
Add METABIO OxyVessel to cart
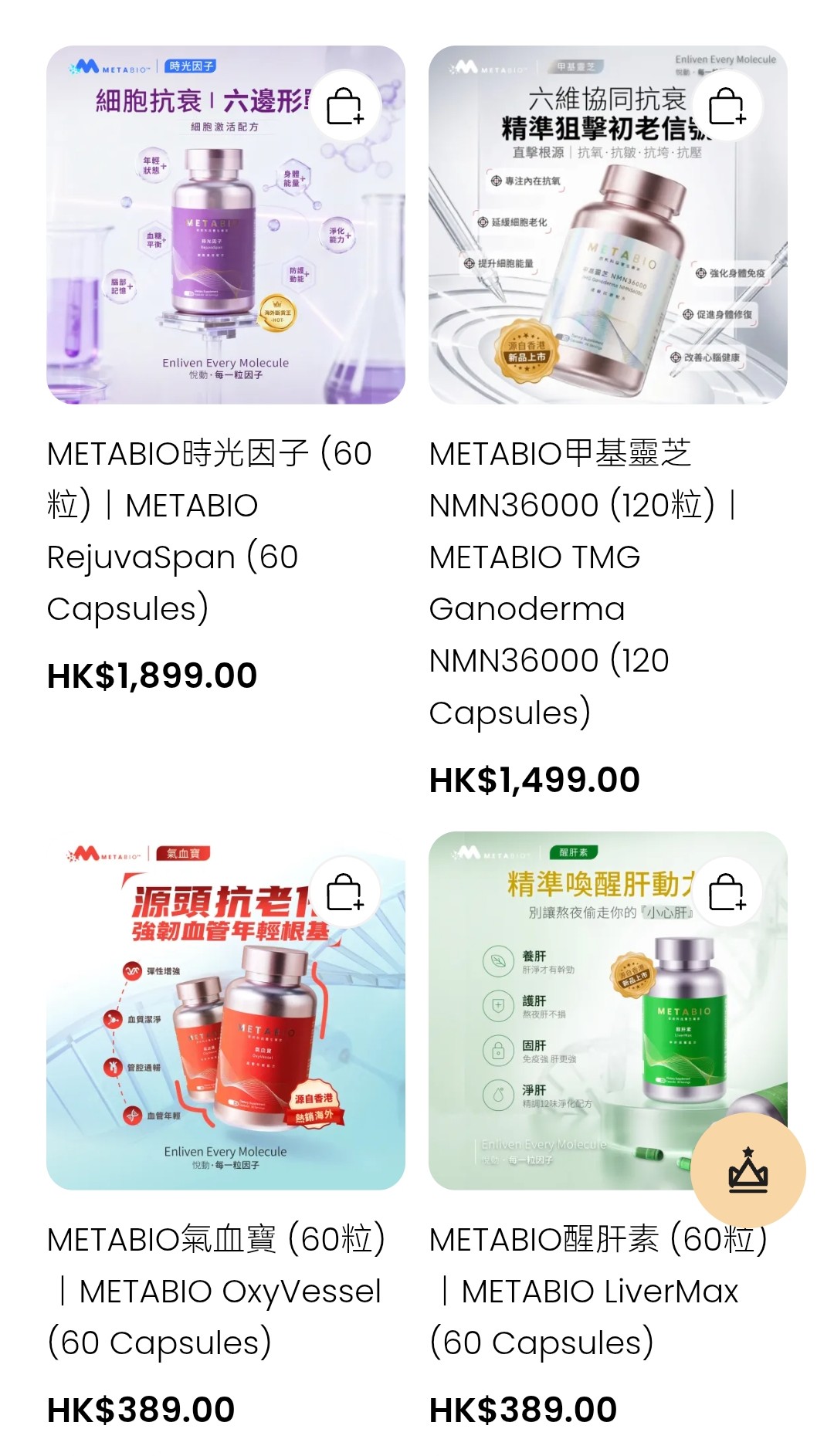coord(344,892)
